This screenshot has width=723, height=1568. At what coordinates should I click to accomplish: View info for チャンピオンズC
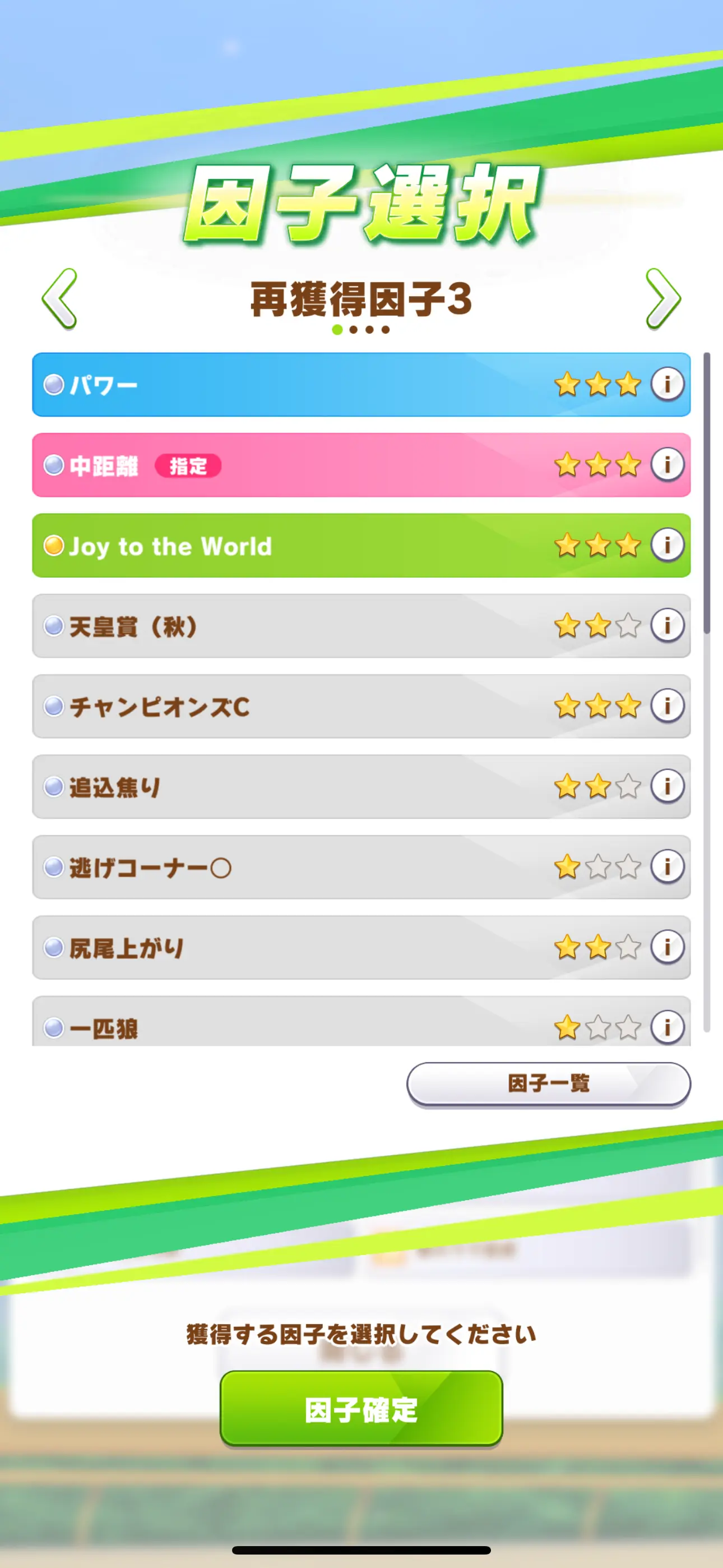[x=667, y=705]
